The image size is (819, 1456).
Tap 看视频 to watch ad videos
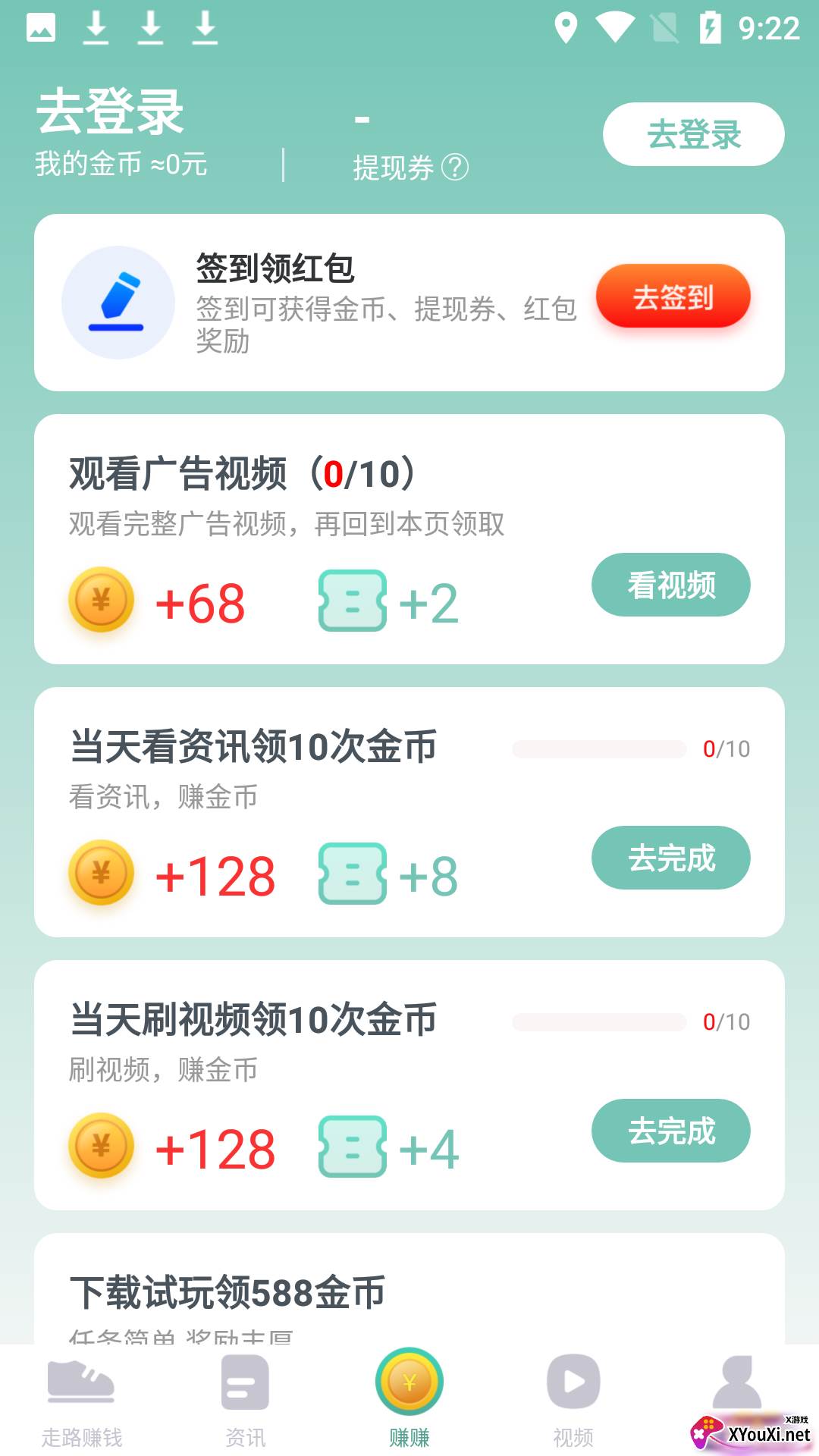pos(671,585)
